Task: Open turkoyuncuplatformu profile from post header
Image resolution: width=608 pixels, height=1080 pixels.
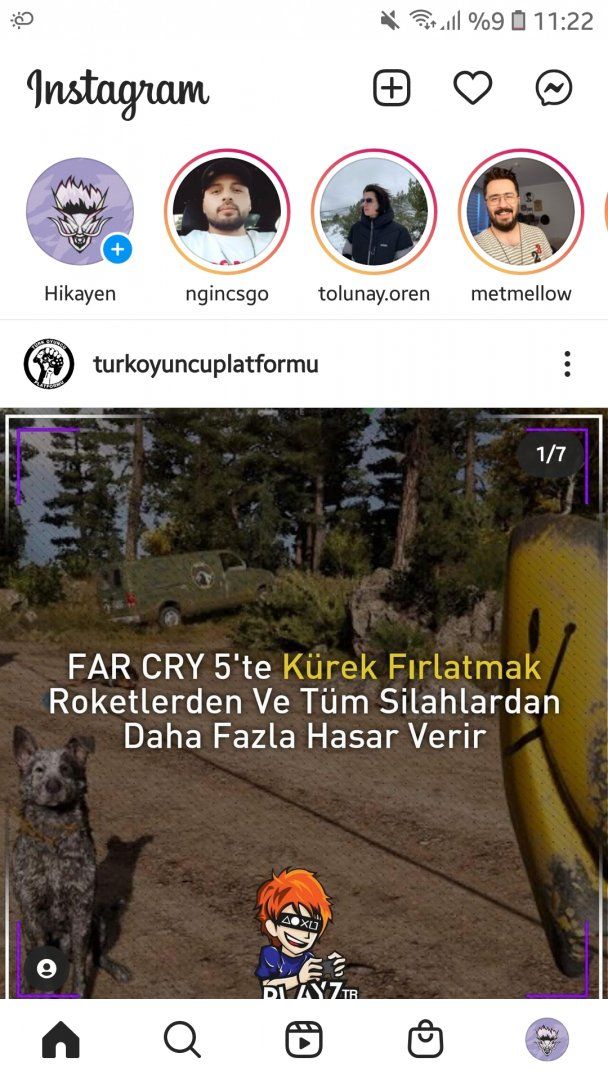Action: pos(205,364)
